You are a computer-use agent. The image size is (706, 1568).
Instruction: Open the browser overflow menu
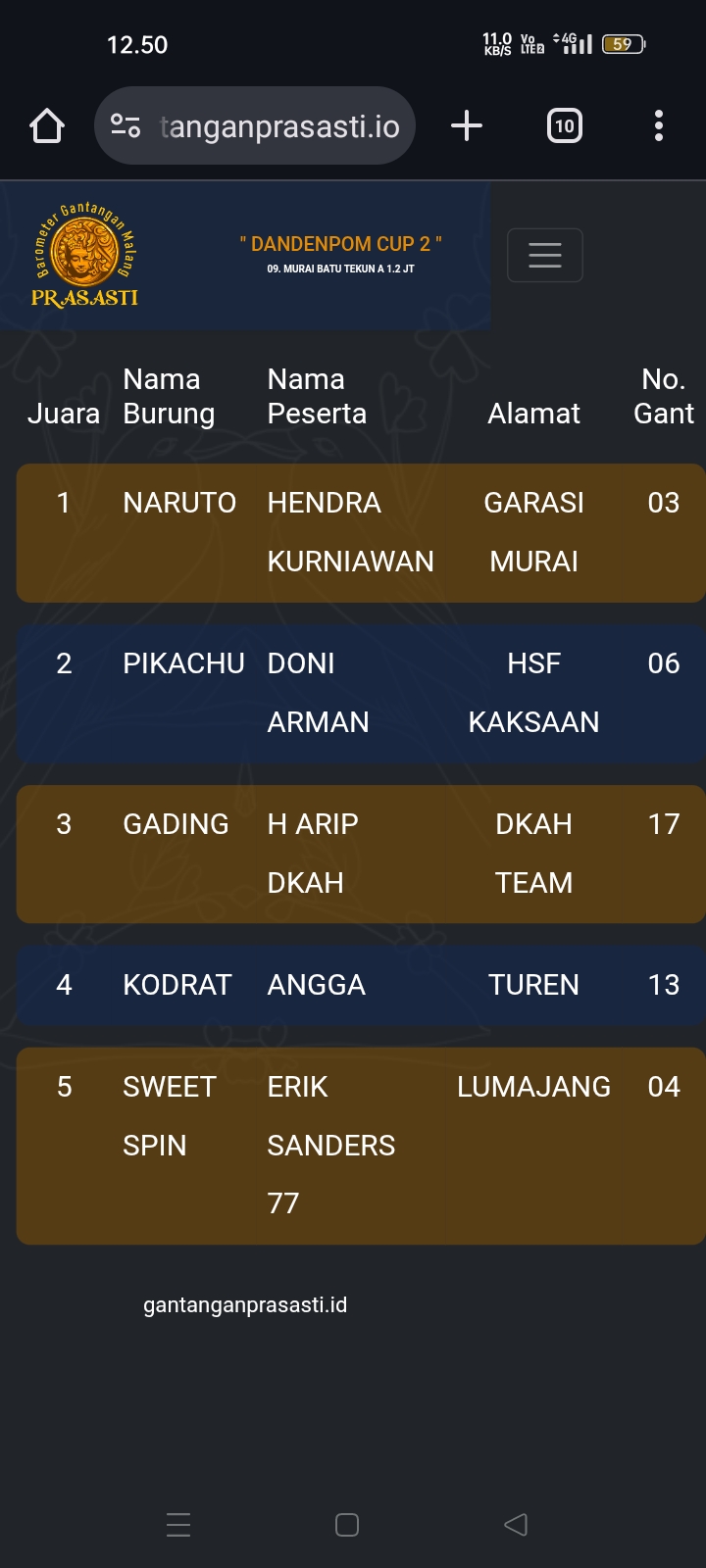pos(658,125)
